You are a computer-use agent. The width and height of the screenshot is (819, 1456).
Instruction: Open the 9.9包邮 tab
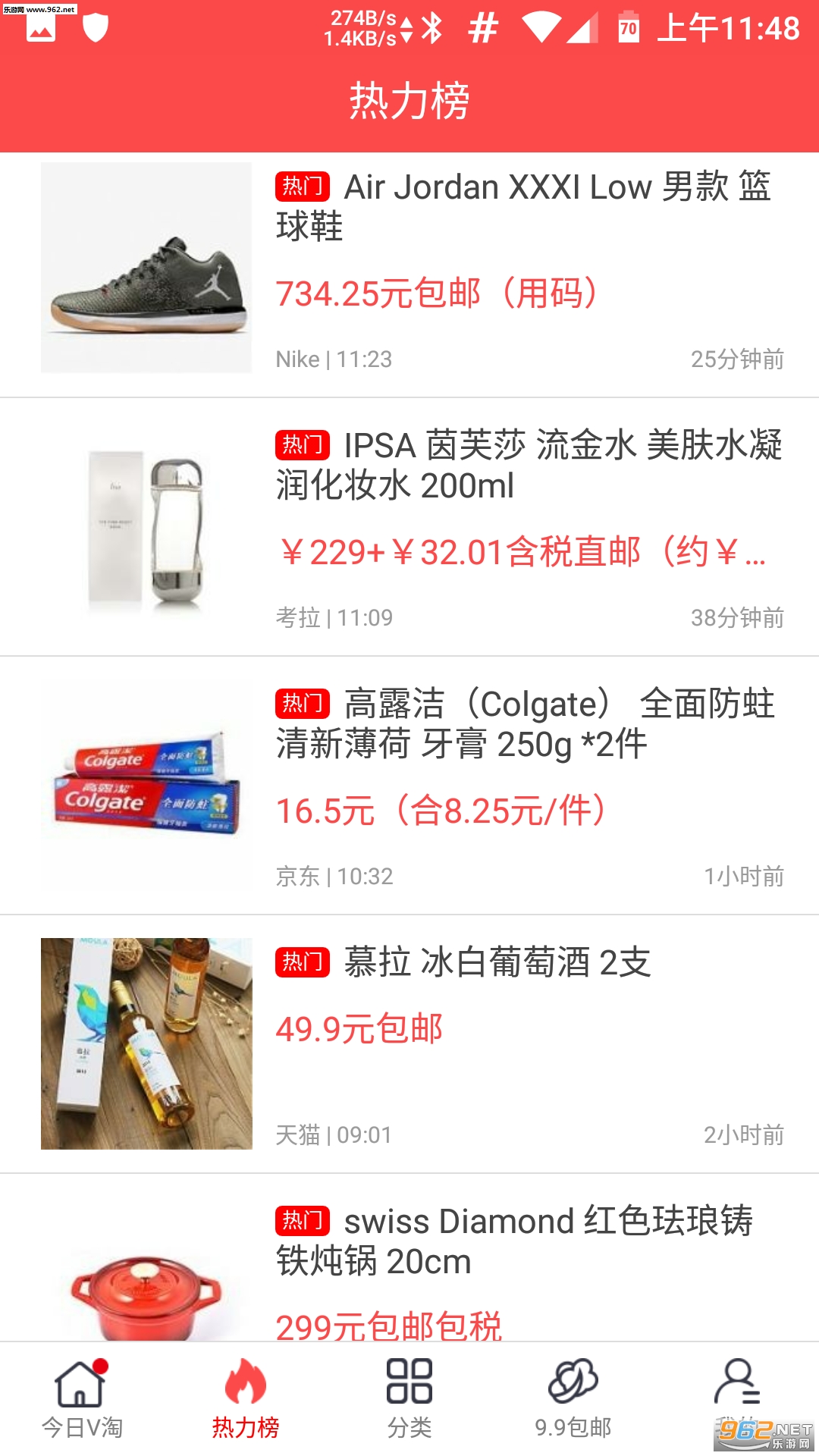point(573,1399)
